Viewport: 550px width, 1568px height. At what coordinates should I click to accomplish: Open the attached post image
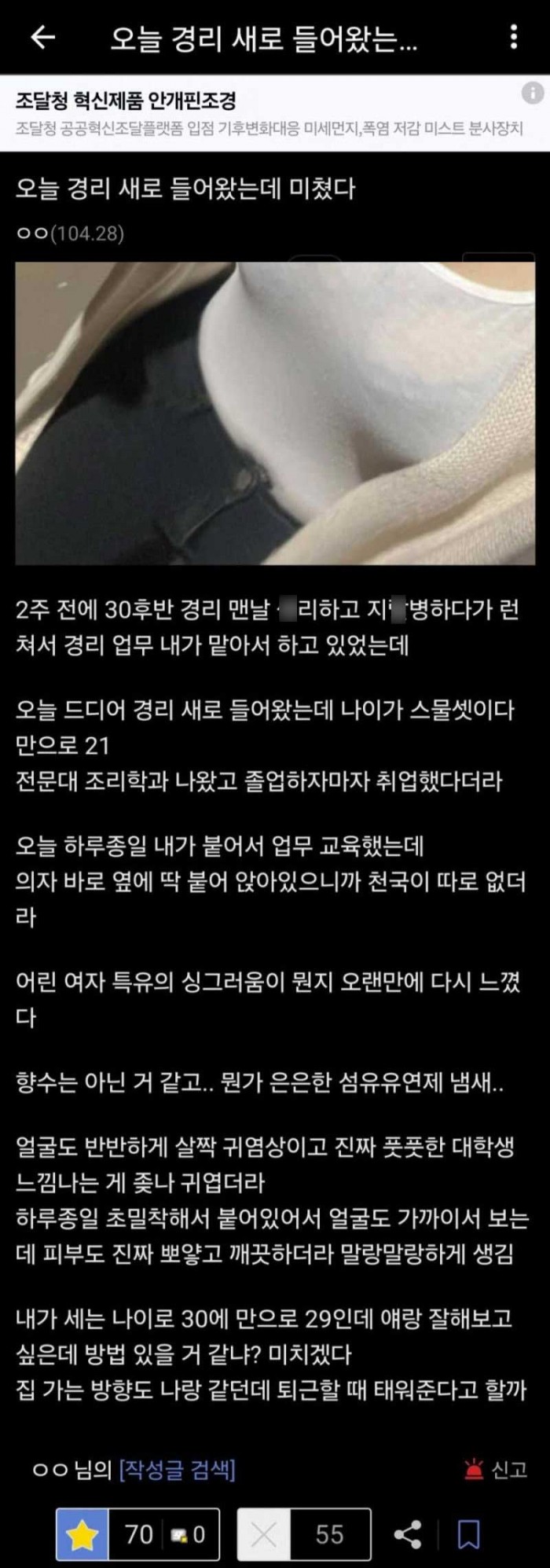[275, 413]
